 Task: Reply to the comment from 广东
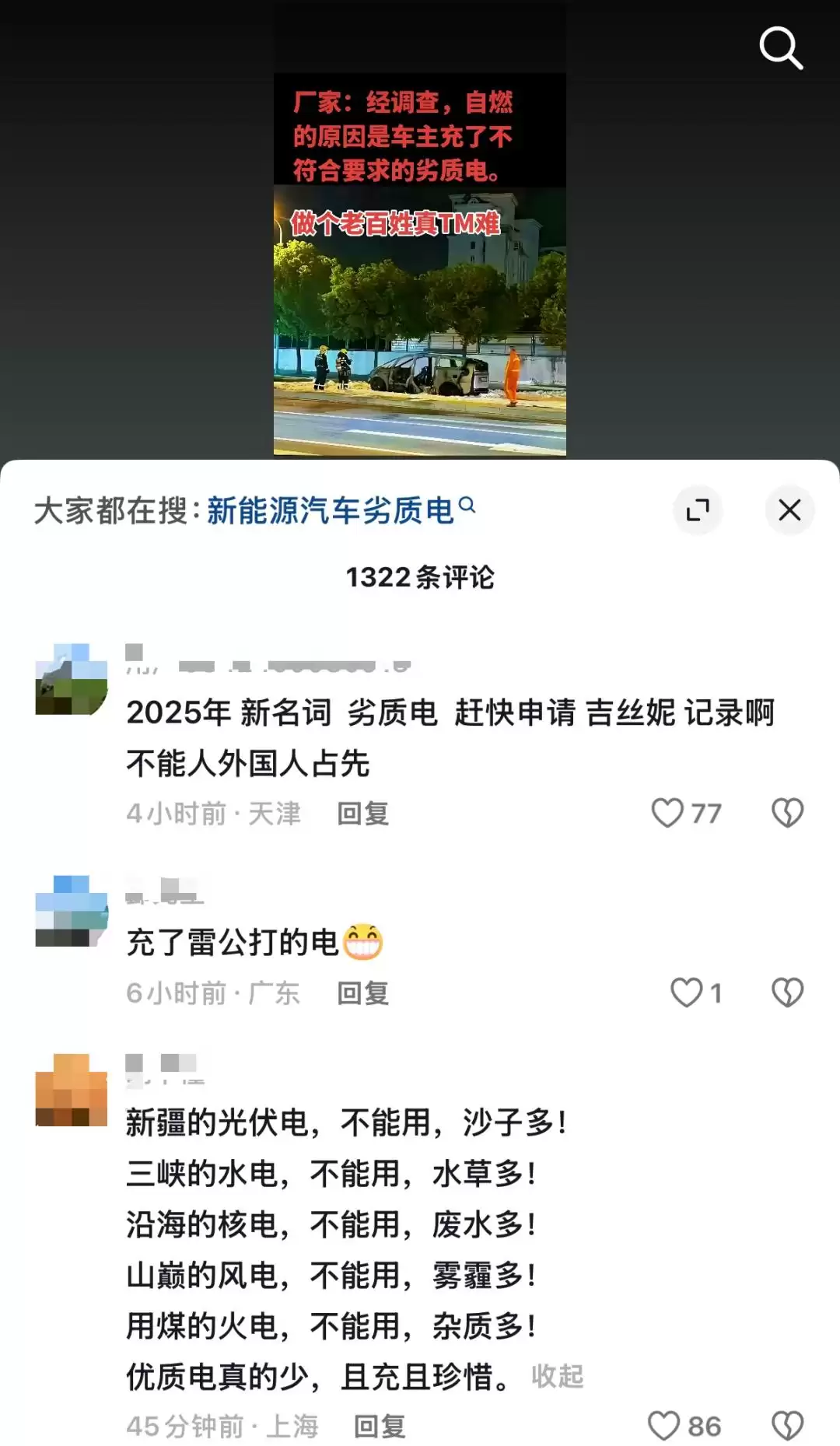362,993
